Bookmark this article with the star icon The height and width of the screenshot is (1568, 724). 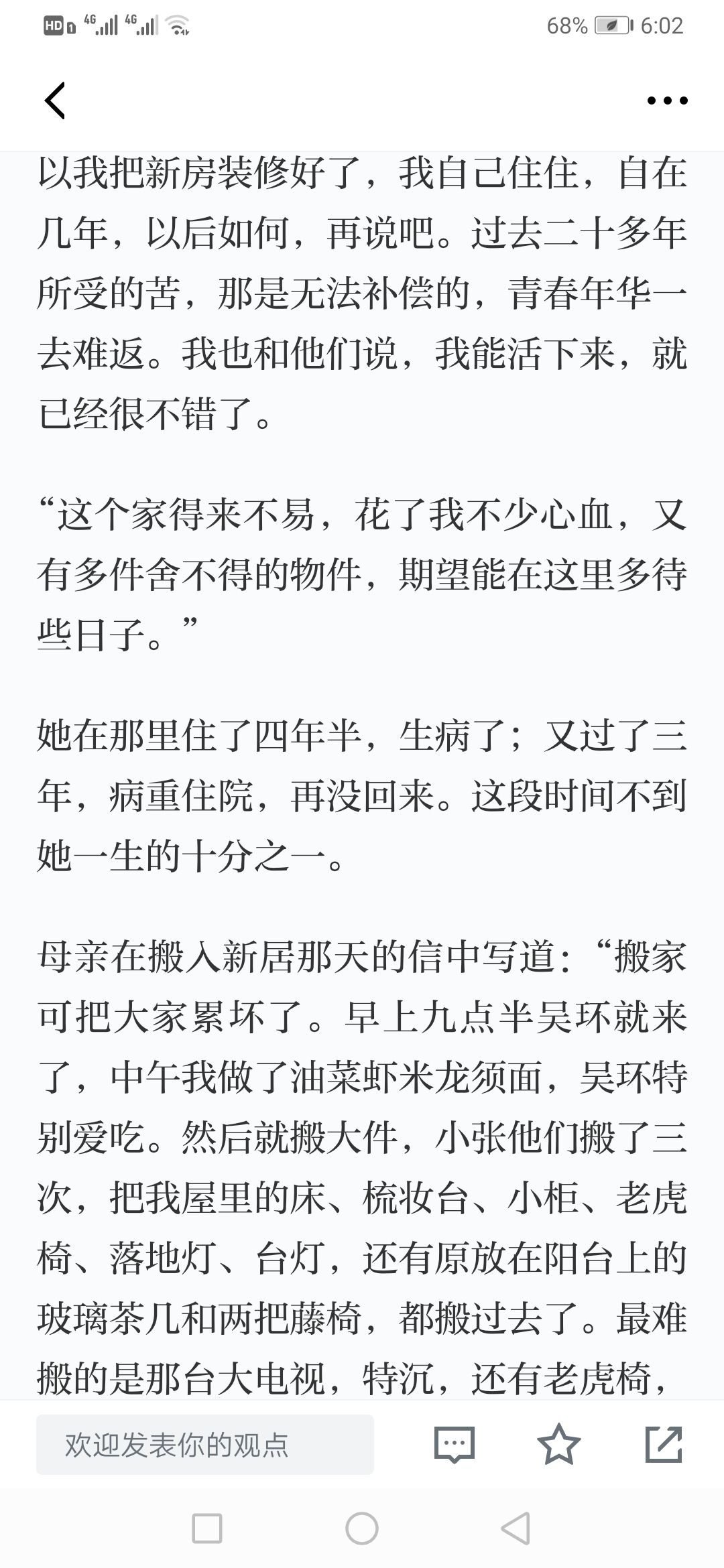pos(559,1444)
